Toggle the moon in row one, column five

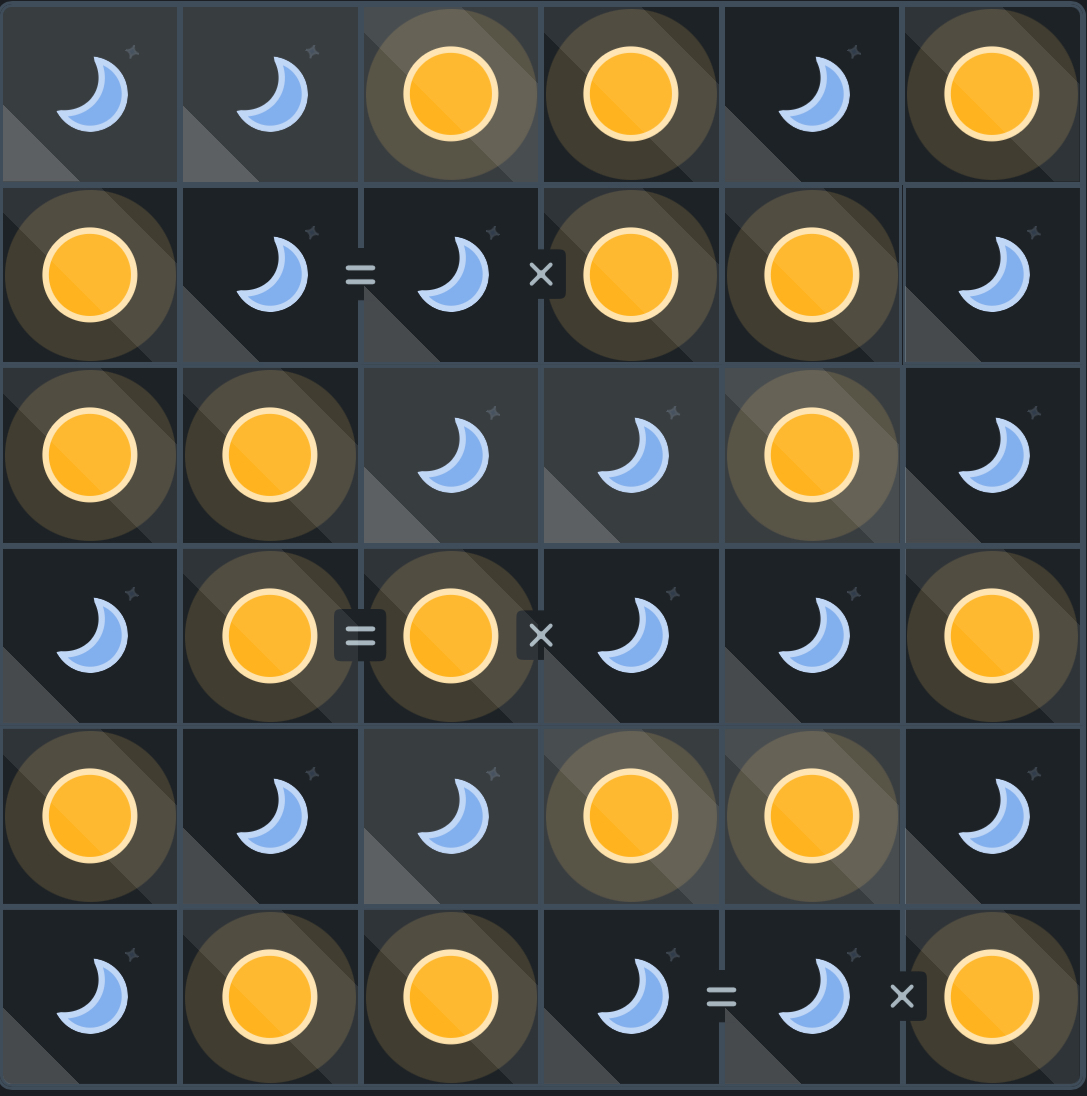pos(812,94)
